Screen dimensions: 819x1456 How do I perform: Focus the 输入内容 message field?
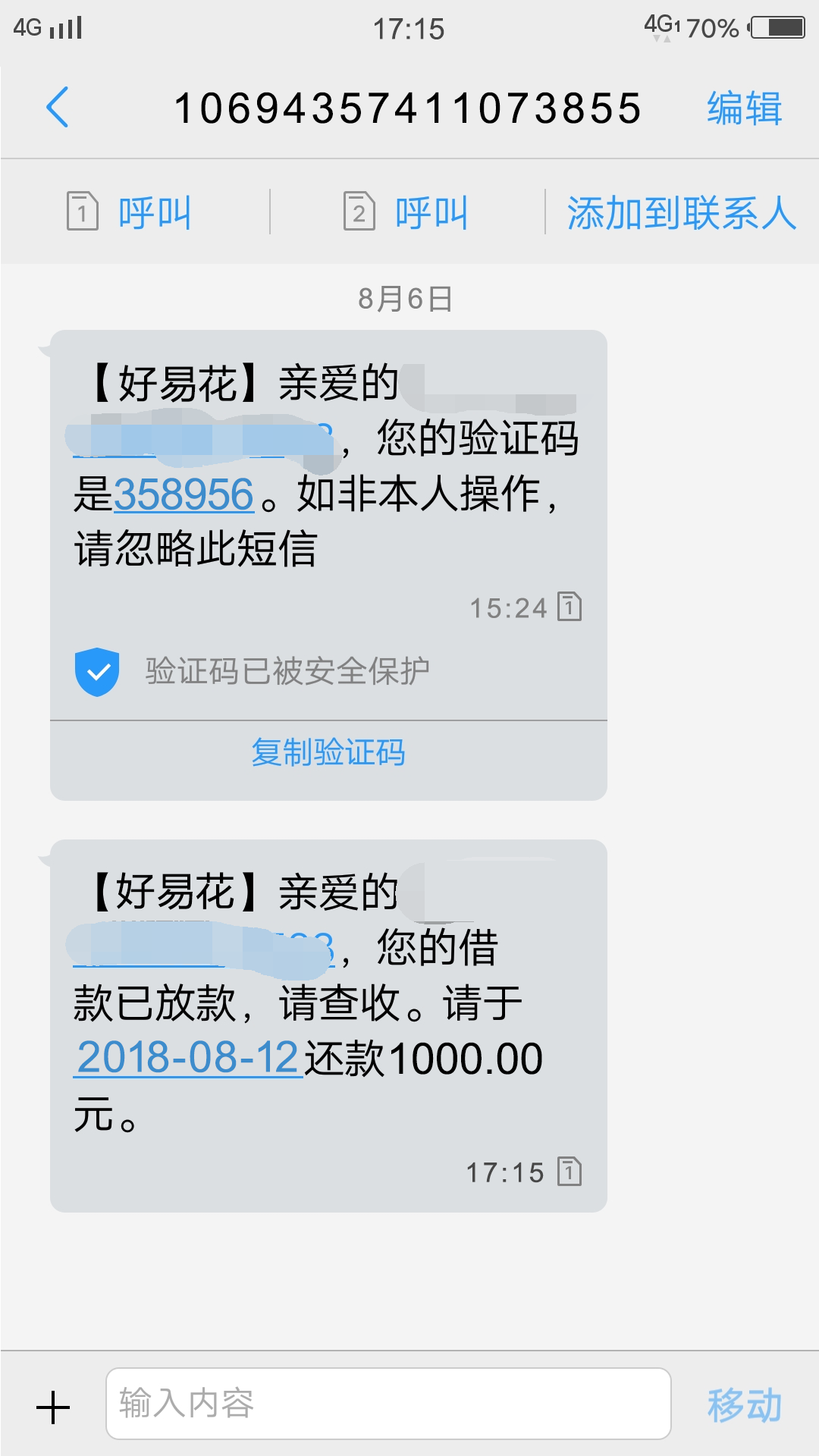pos(388,1404)
